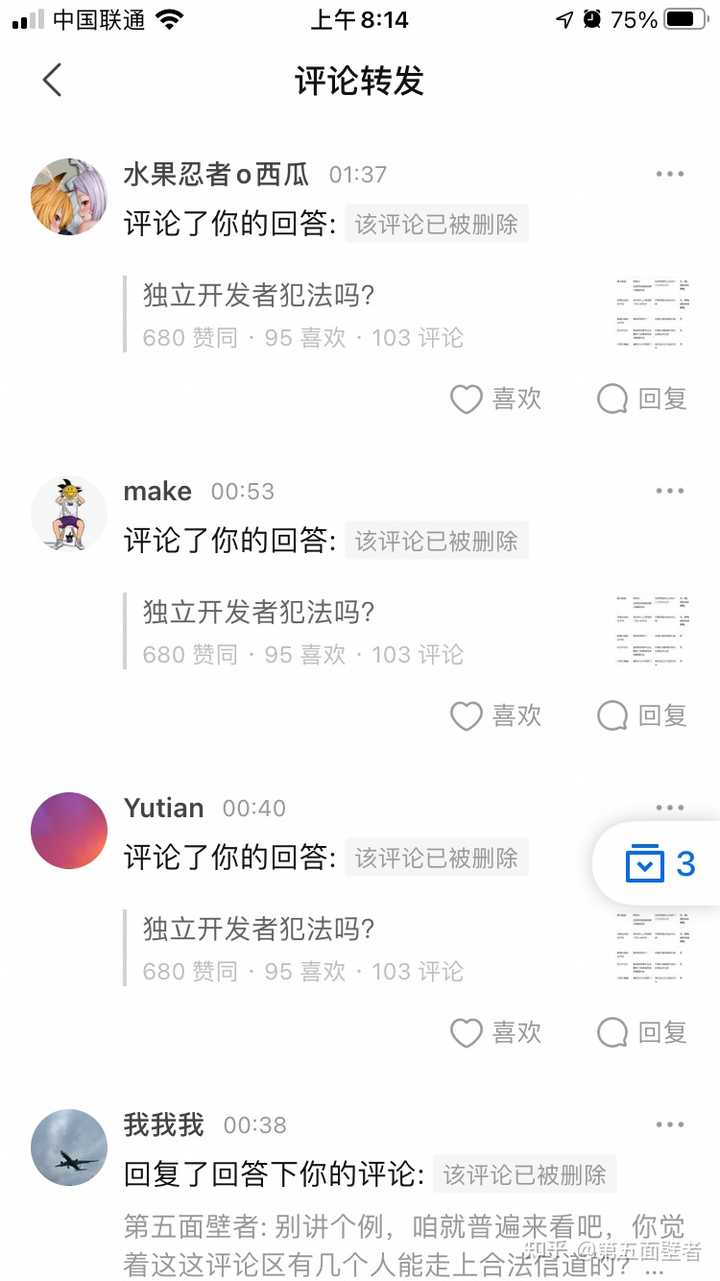
Task: Open the quoted answer under make's comment
Action: click(400, 632)
